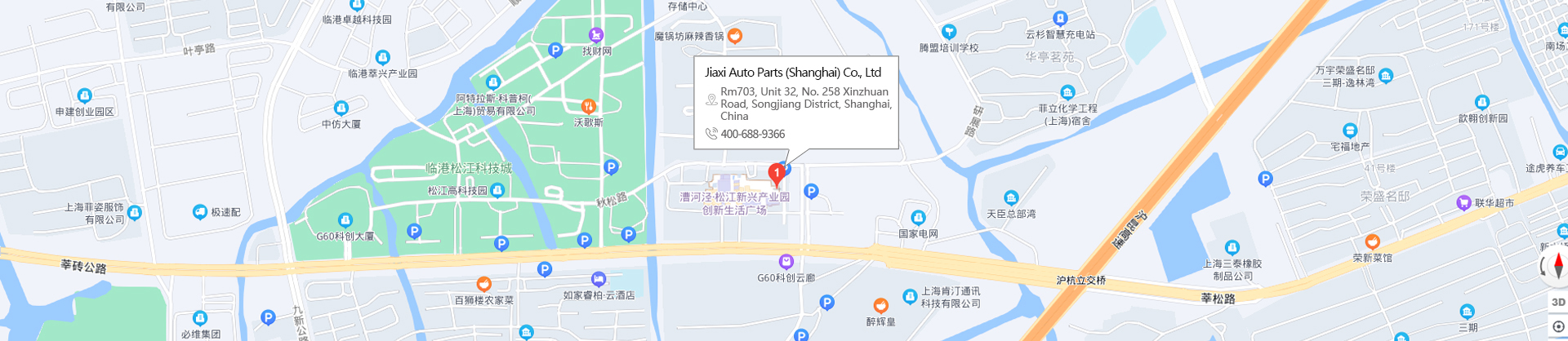Call the phone number 400-688-9366
1568x341 pixels.
pyautogui.click(x=752, y=134)
